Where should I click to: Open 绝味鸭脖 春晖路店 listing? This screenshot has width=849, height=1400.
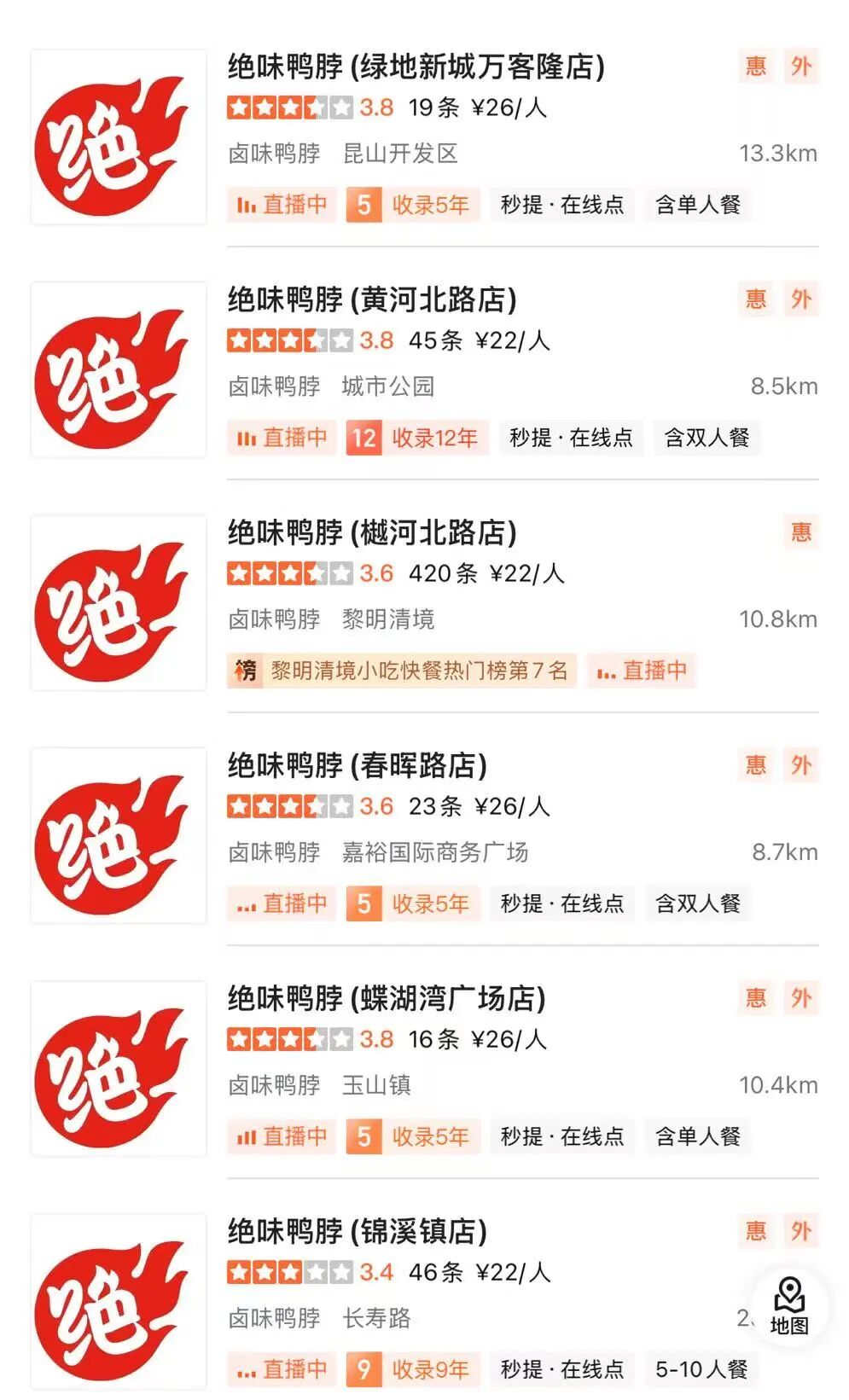click(357, 765)
